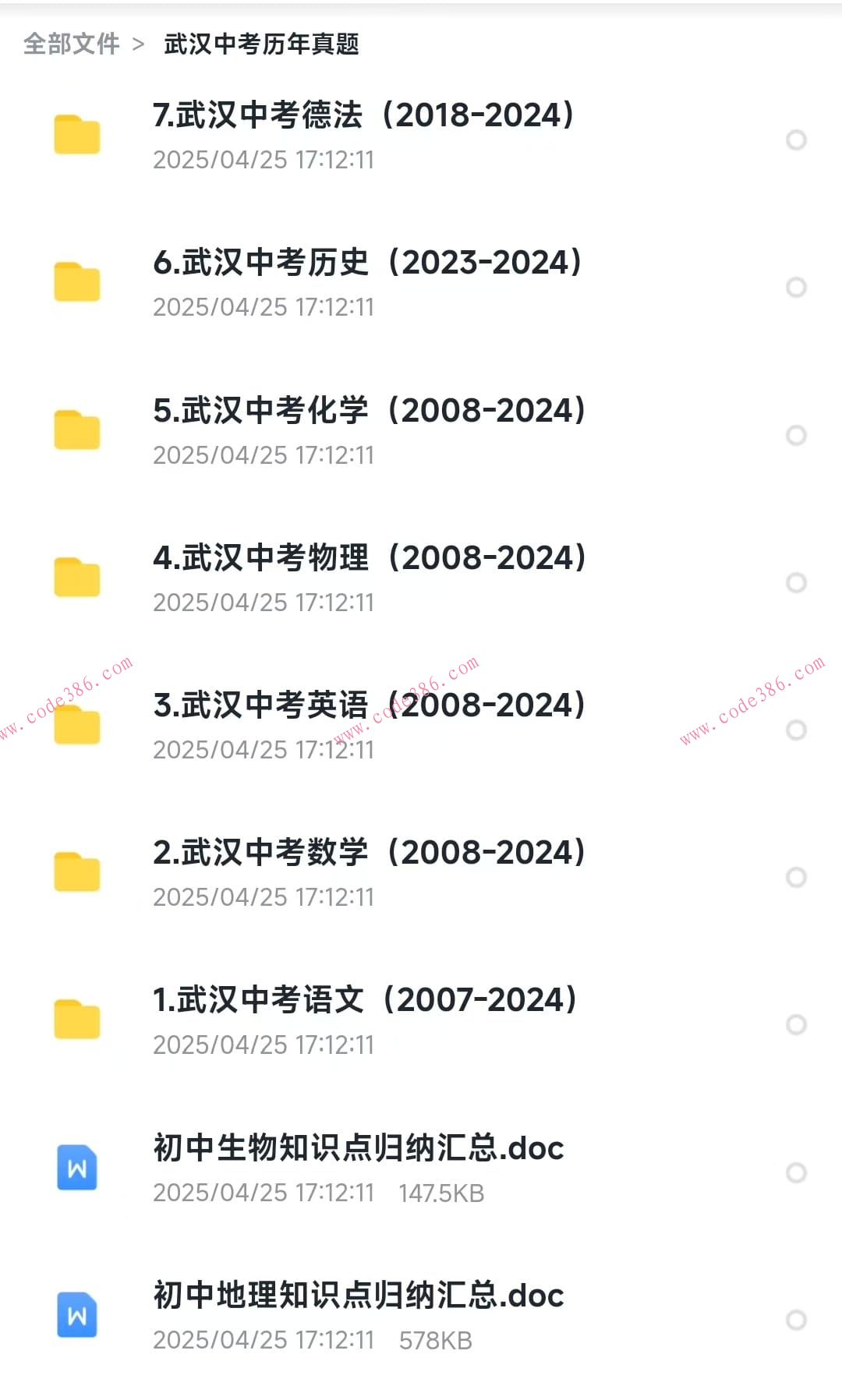Open the folder icon for 2.武汉中考数学
This screenshot has height=1400, width=842.
[76, 872]
